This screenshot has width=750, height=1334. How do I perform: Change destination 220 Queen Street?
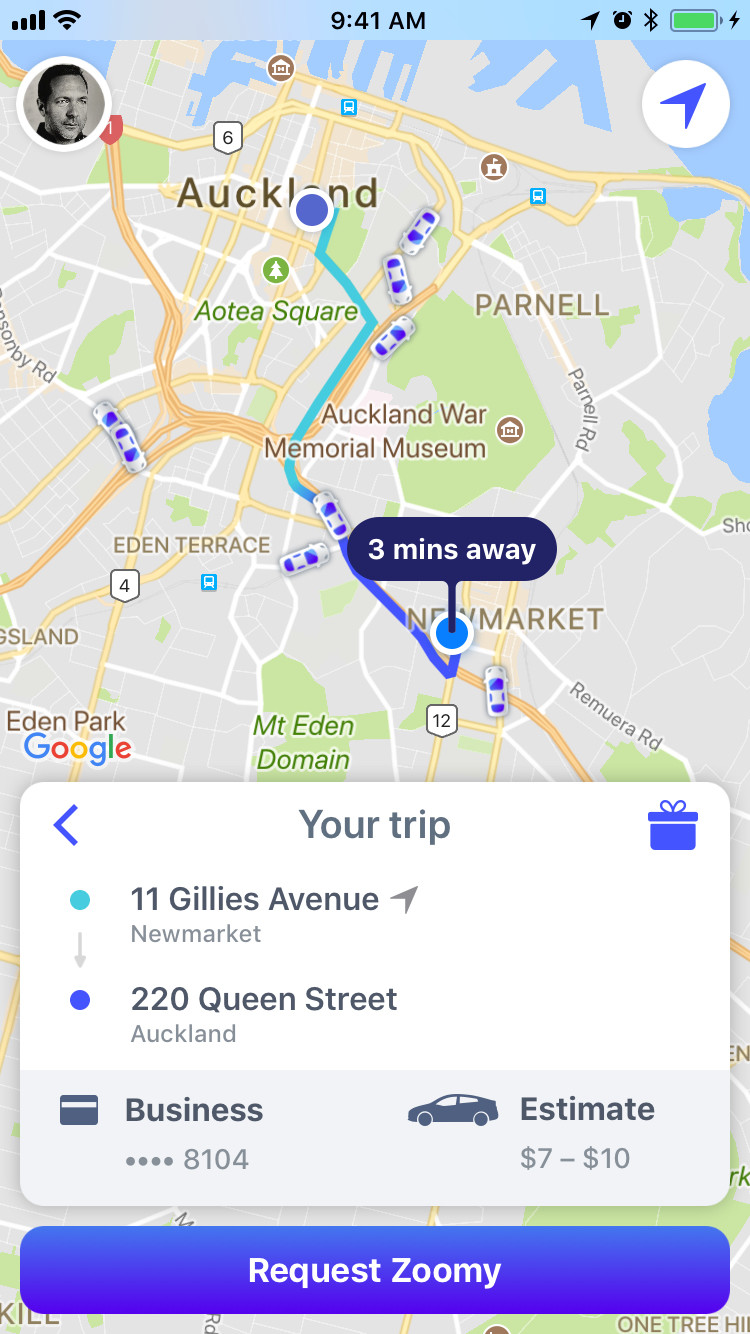(264, 1013)
